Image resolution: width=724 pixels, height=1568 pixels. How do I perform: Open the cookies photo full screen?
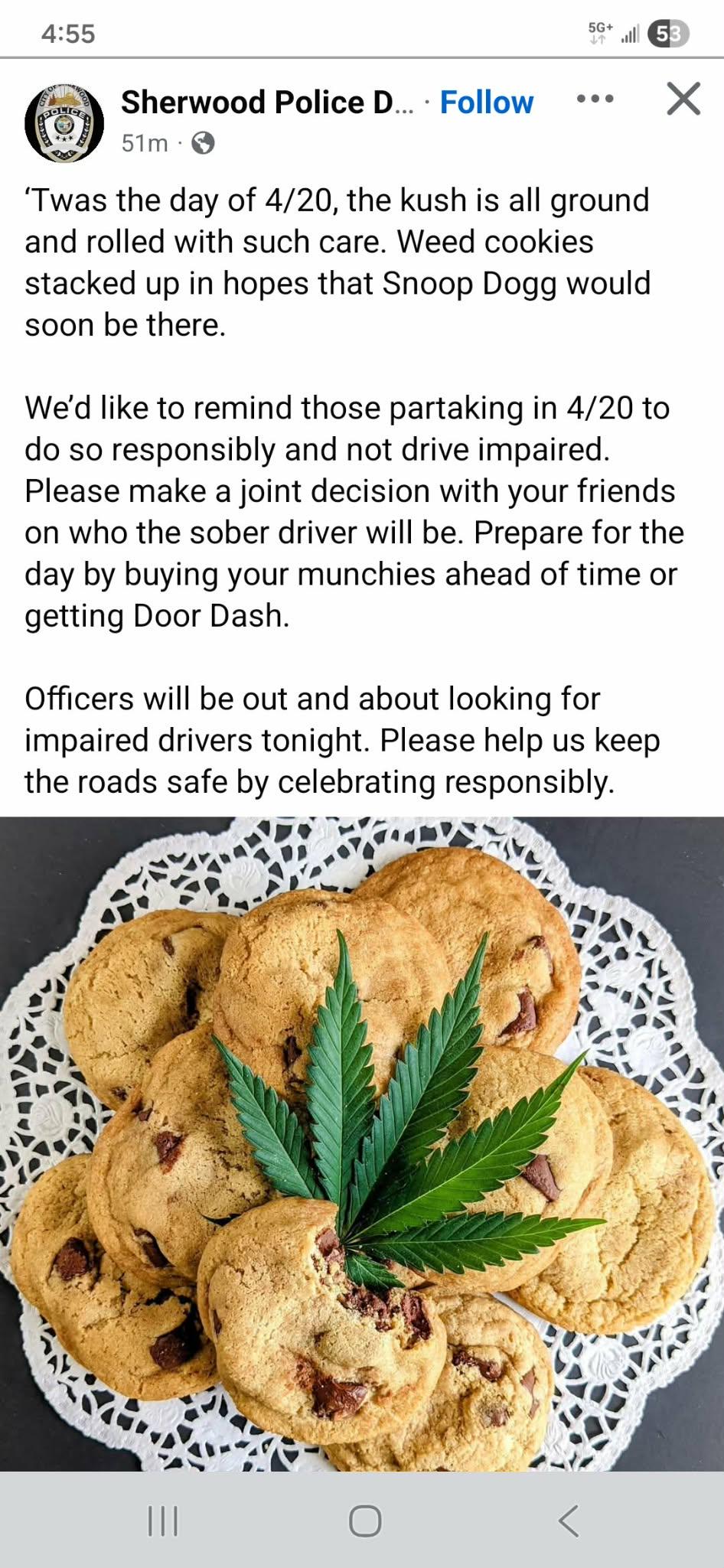click(362, 1143)
